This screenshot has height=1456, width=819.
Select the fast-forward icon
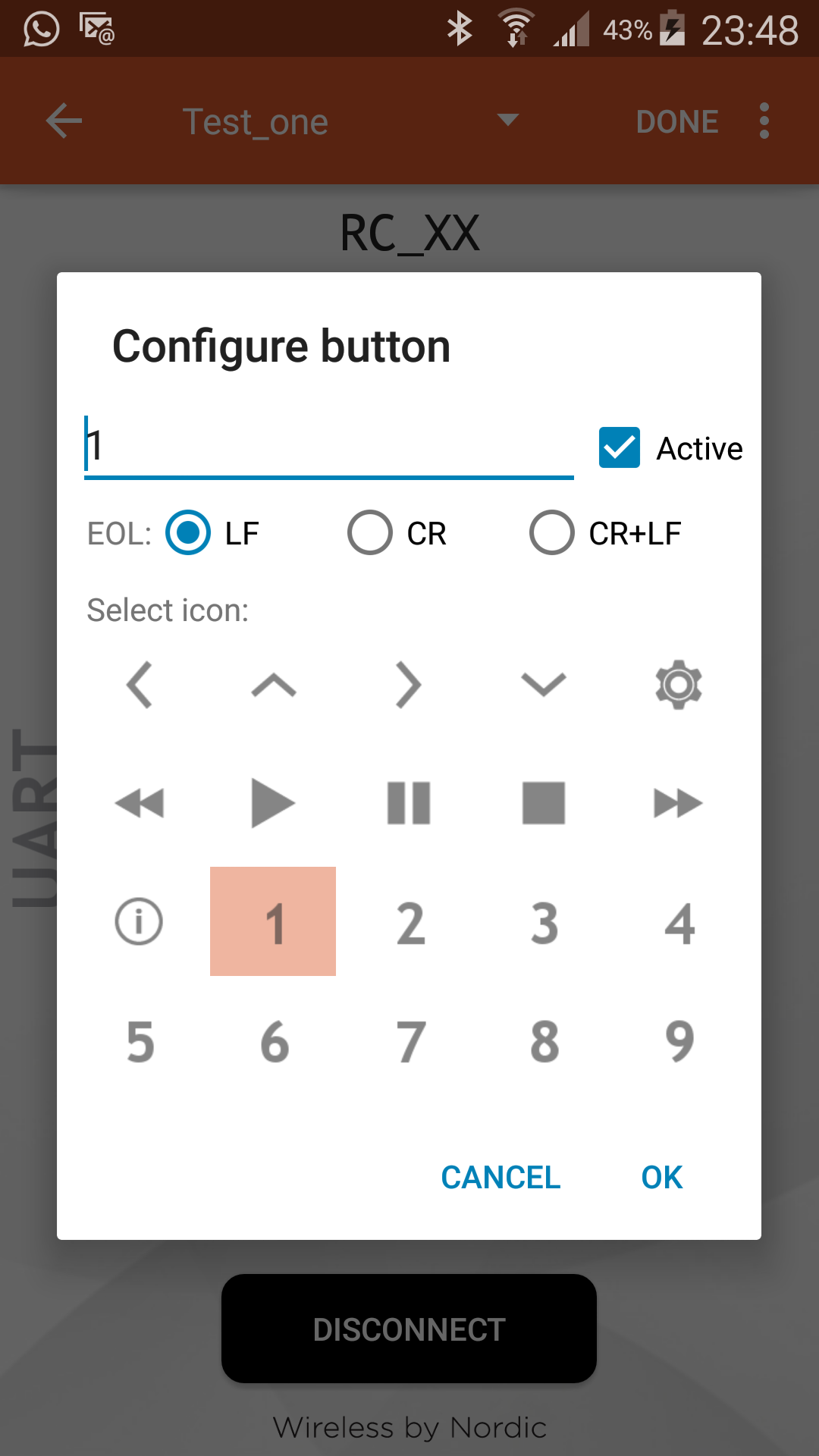pyautogui.click(x=679, y=803)
